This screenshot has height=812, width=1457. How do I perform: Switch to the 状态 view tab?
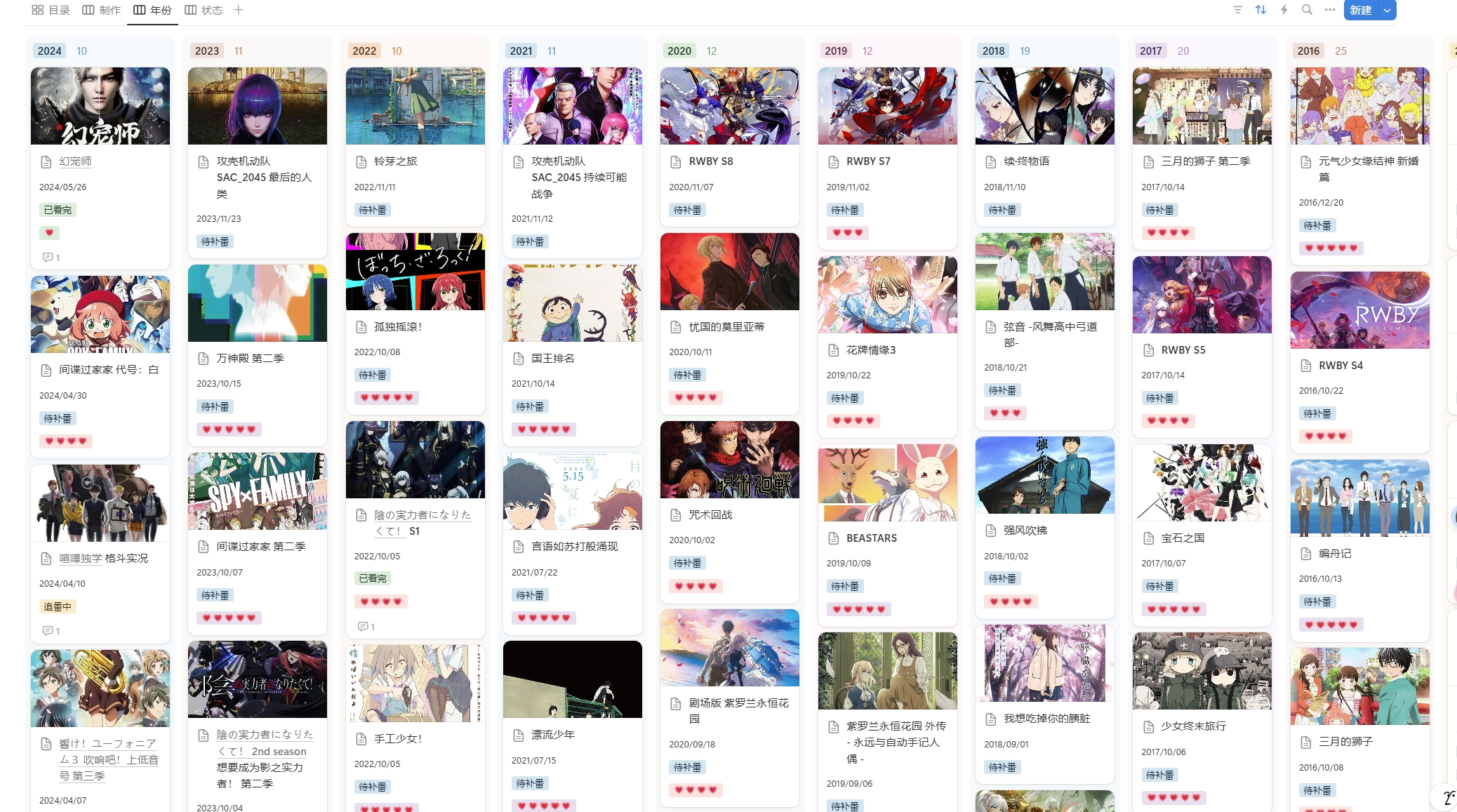click(x=204, y=10)
